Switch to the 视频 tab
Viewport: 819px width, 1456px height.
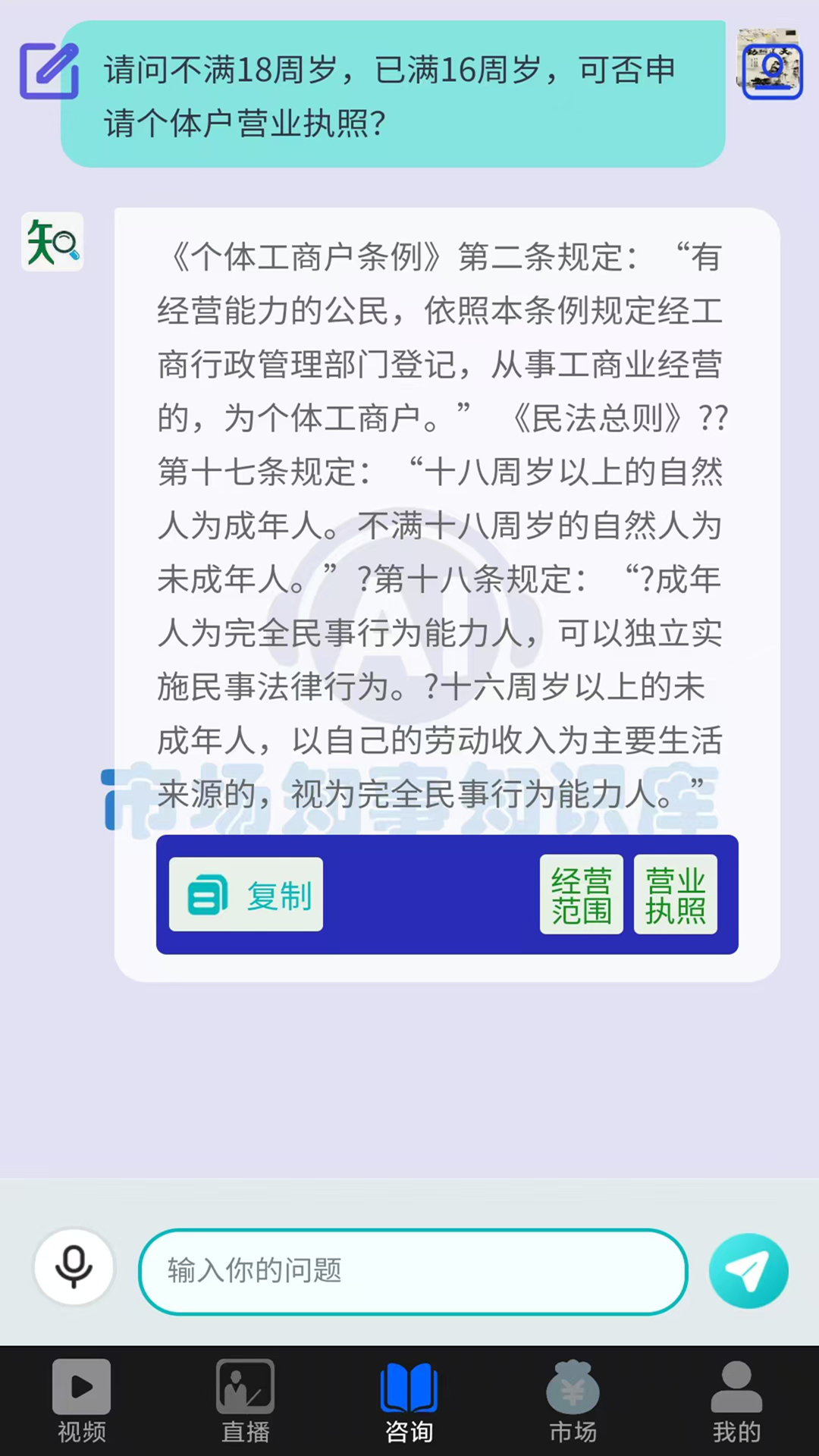[x=81, y=1403]
